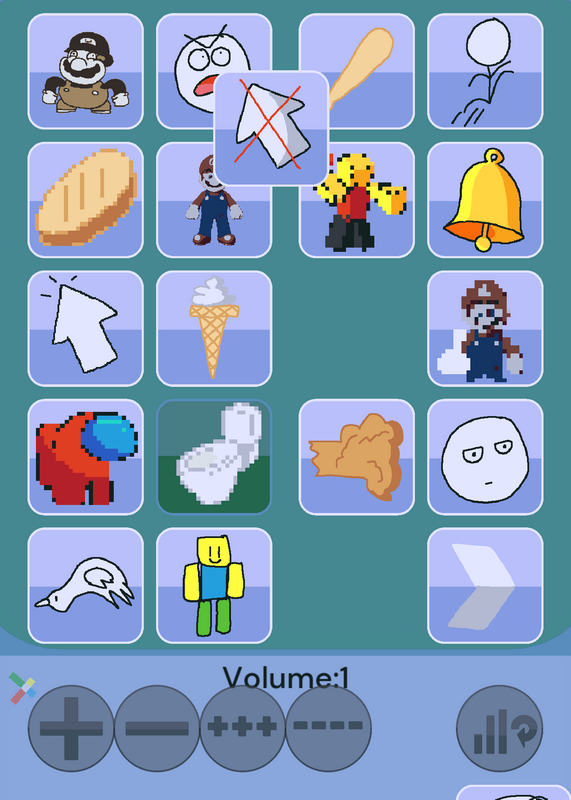This screenshot has width=571, height=800.
Task: Go to next page with chevron arrow
Action: pyautogui.click(x=485, y=586)
